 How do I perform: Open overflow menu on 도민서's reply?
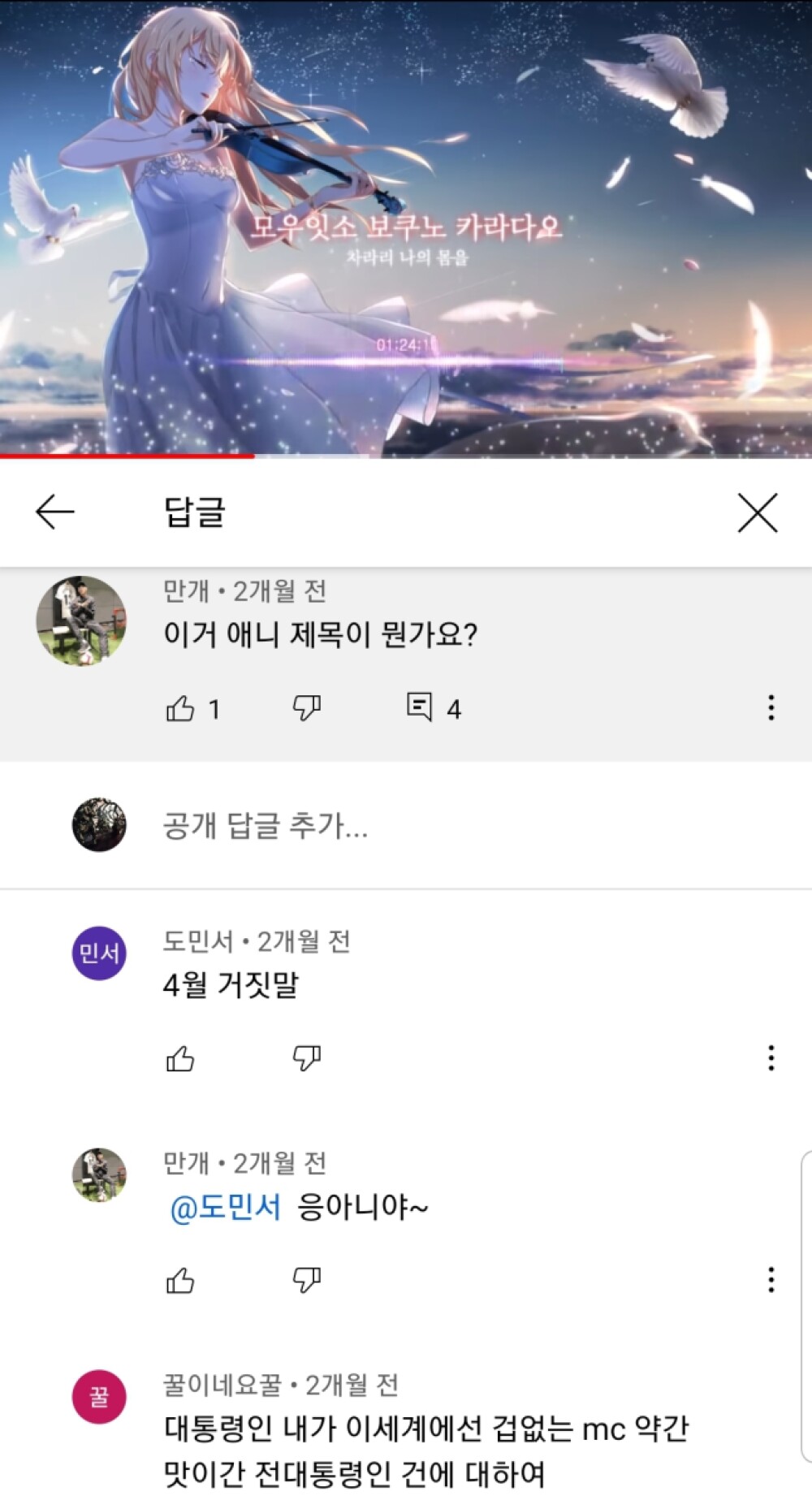pyautogui.click(x=771, y=1057)
